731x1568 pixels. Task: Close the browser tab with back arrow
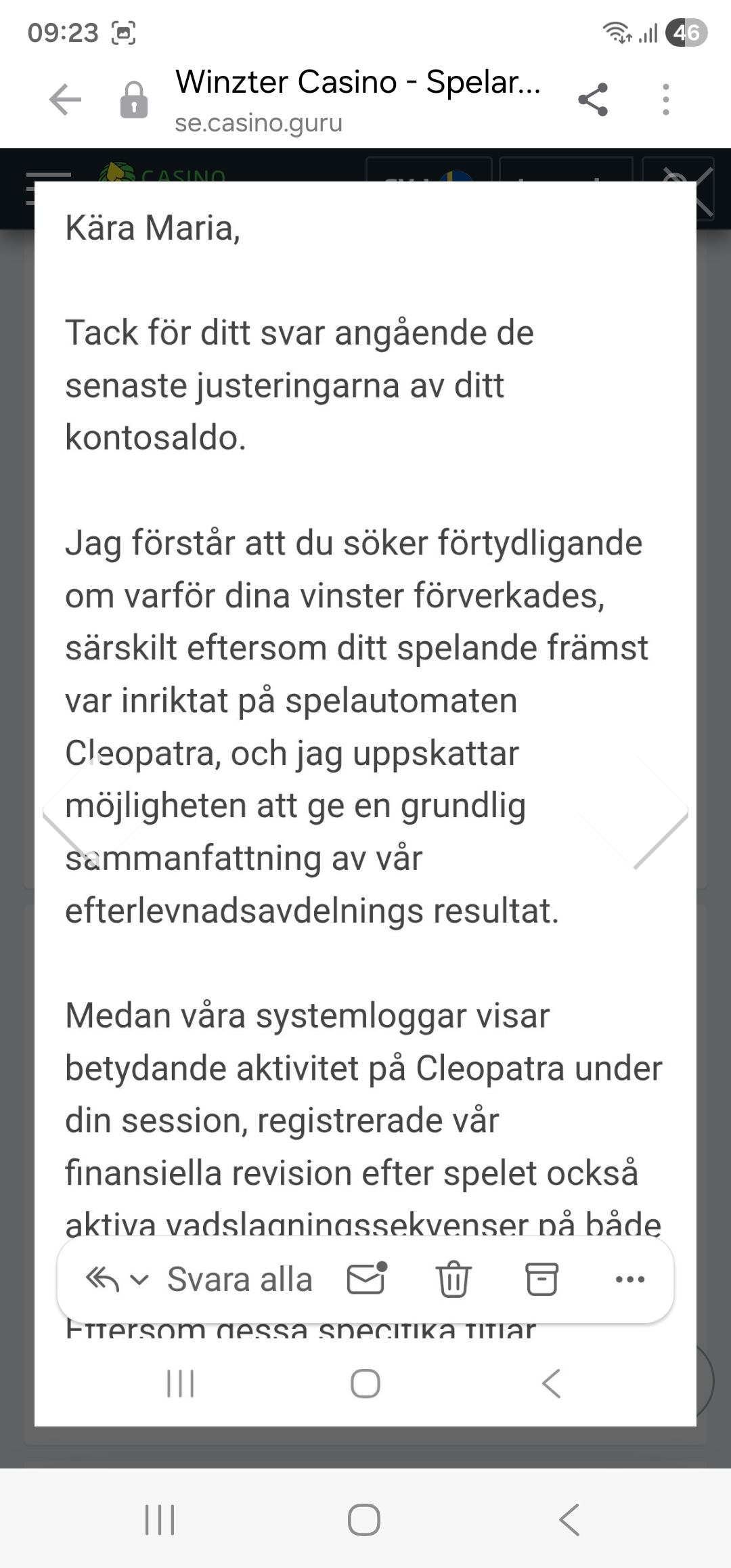(x=65, y=100)
